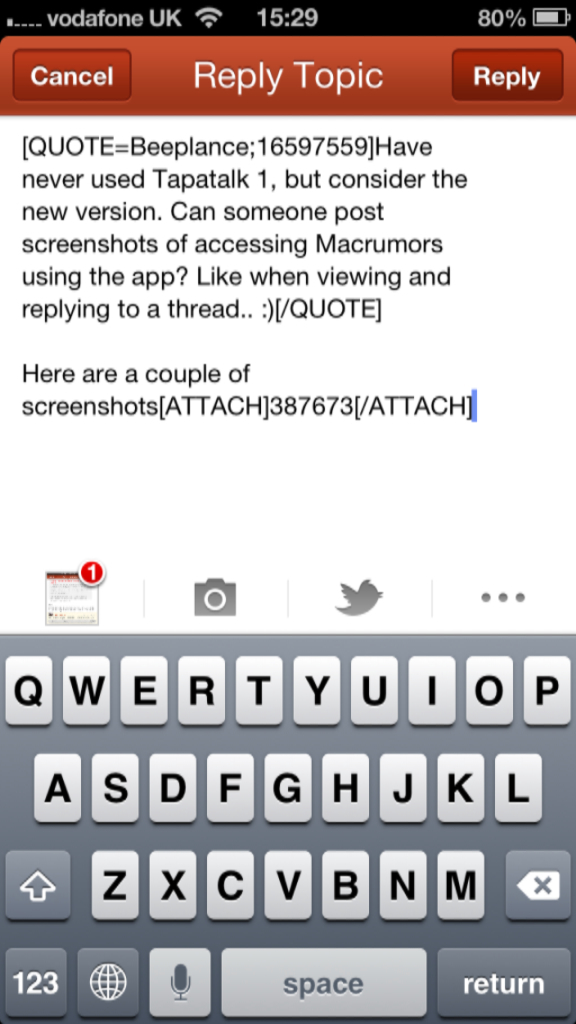576x1024 pixels.
Task: Cancel the reply draft
Action: (x=72, y=76)
